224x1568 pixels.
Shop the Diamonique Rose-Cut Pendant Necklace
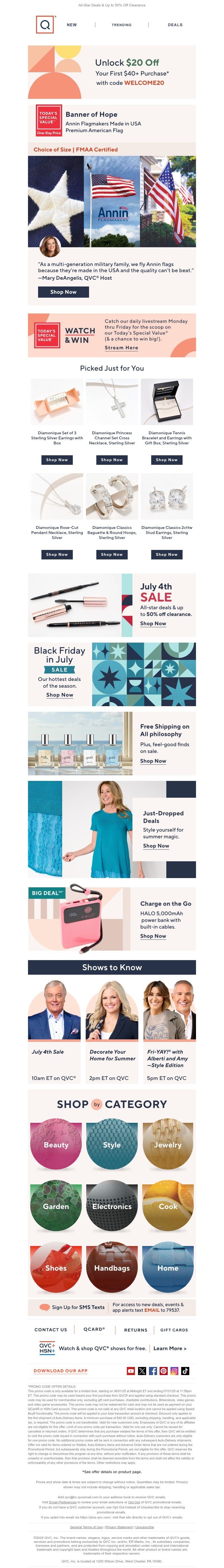pos(57,554)
